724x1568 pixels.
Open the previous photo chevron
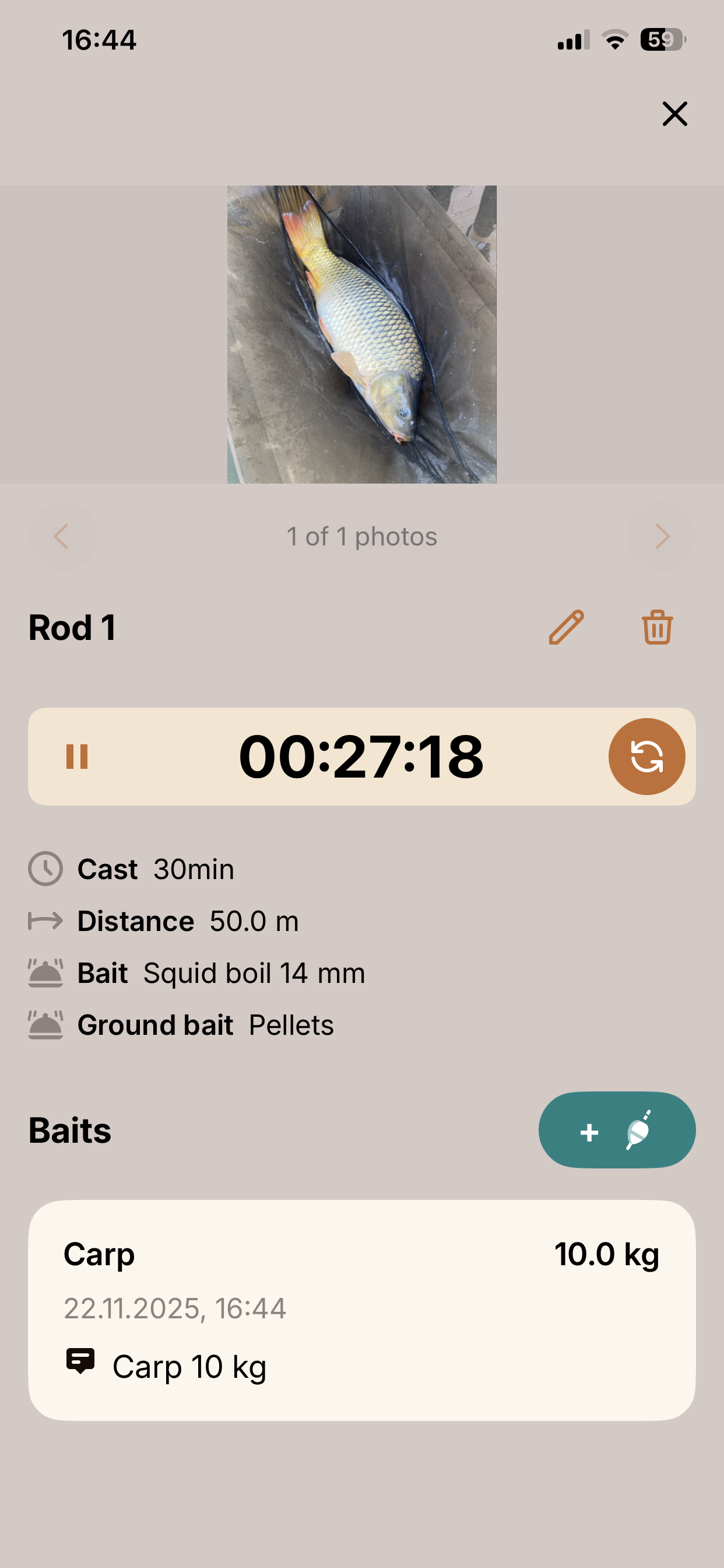tap(62, 535)
